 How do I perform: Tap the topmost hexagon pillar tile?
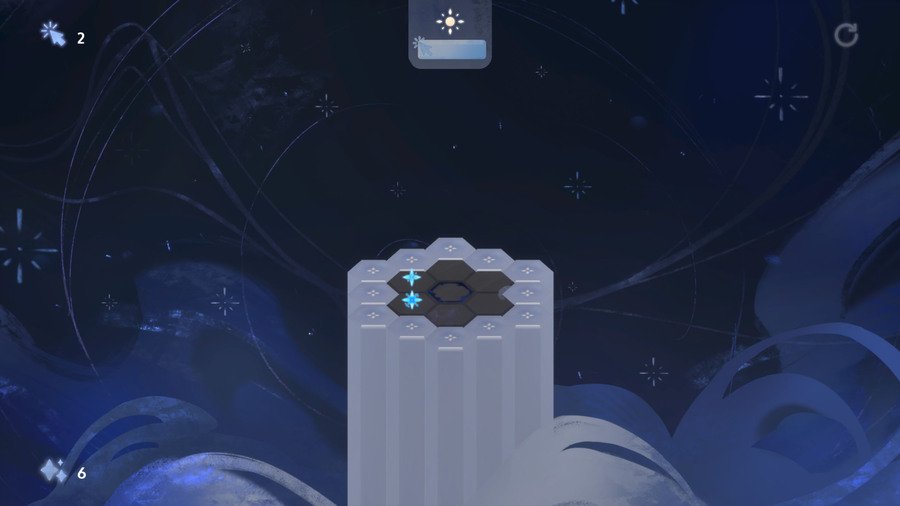tap(450, 248)
